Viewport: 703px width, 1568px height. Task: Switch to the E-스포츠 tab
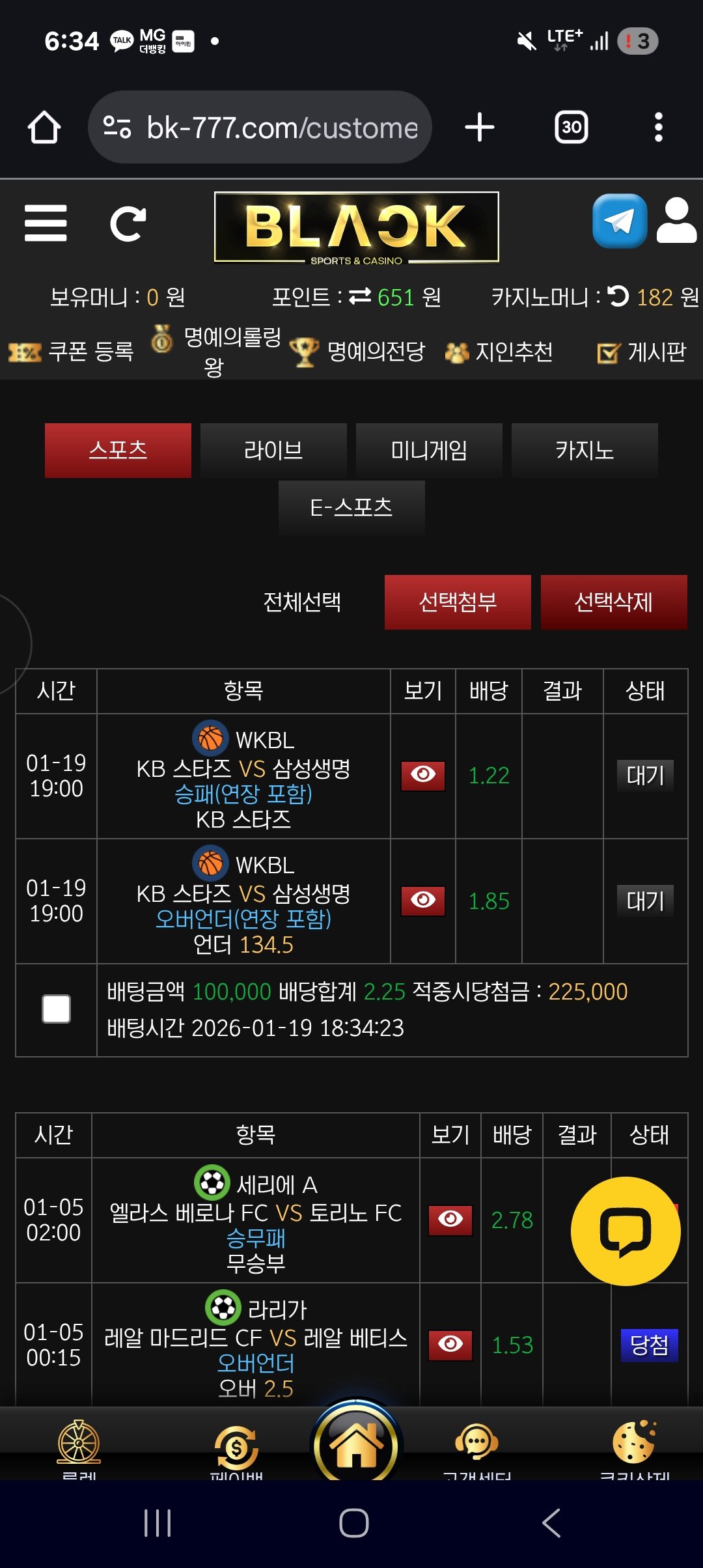351,508
